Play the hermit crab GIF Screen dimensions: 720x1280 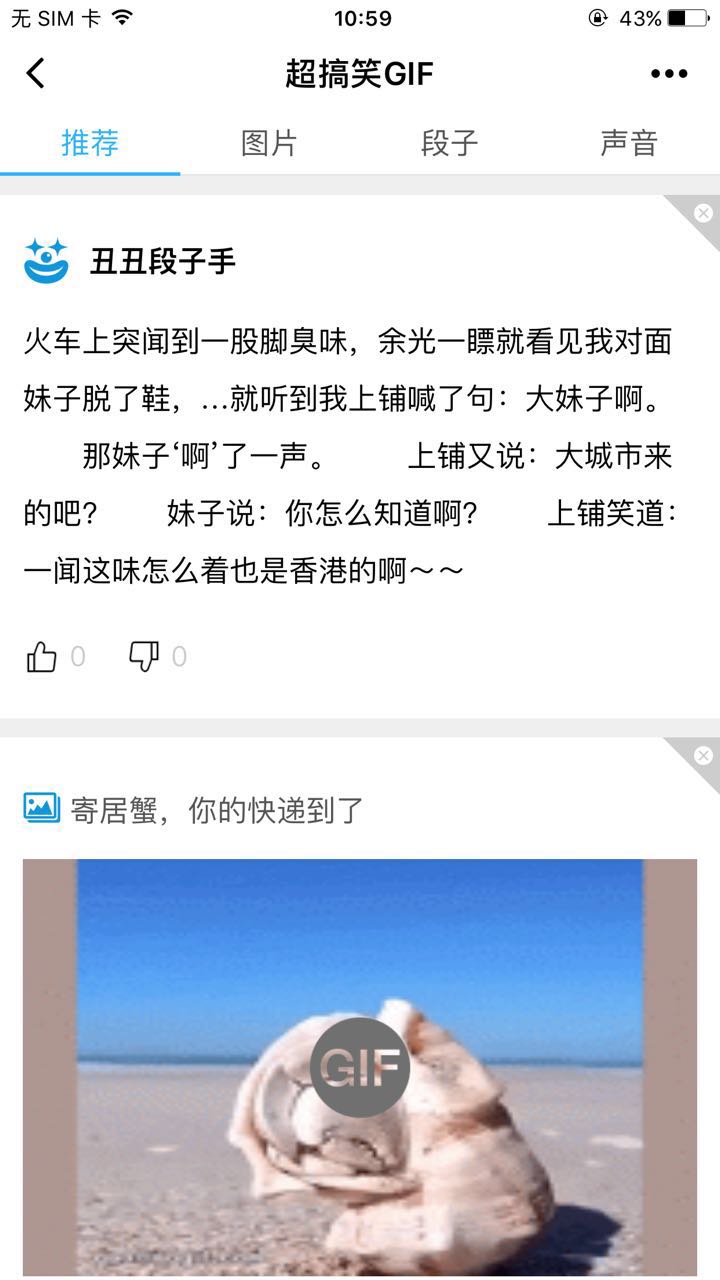[x=360, y=1067]
